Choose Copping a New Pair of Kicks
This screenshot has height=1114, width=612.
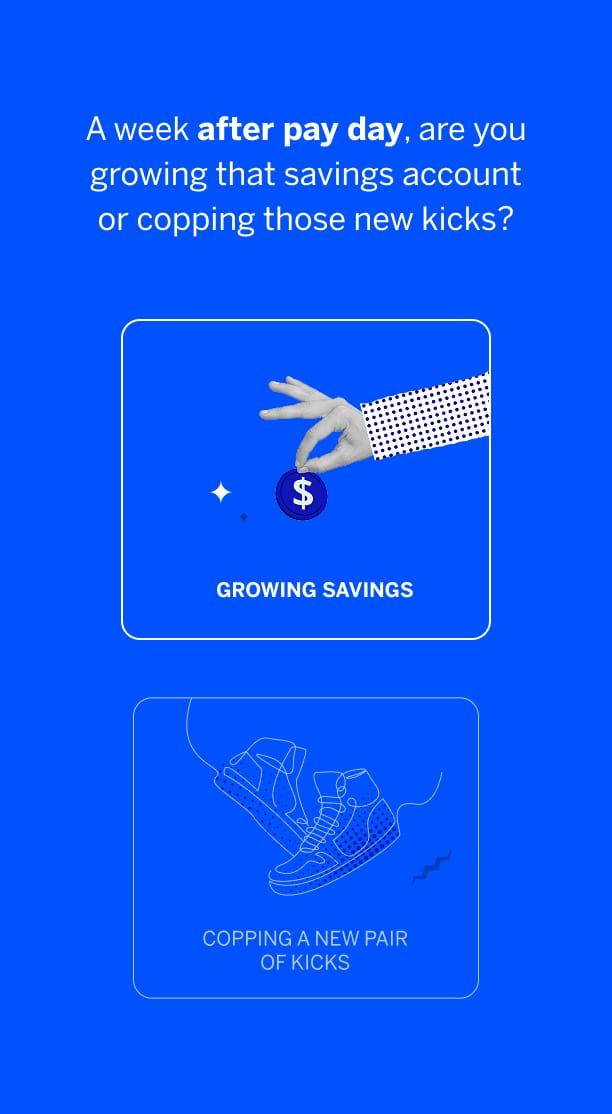(306, 847)
